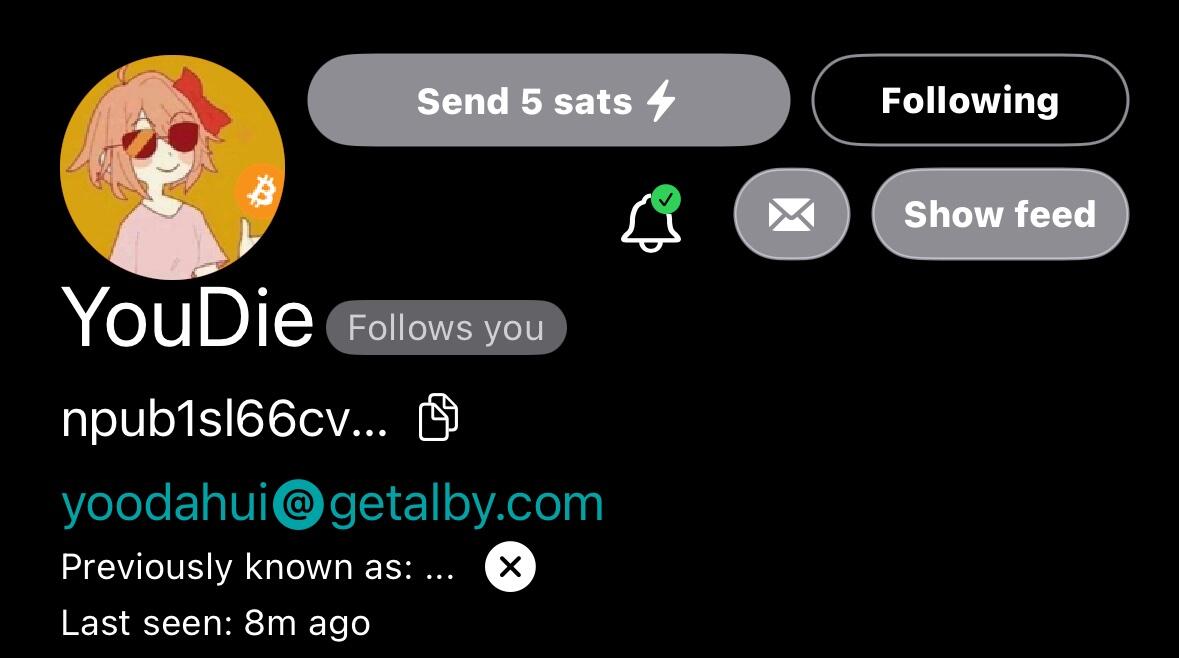Open YouDie's profile picture
1179x658 pixels.
point(172,167)
